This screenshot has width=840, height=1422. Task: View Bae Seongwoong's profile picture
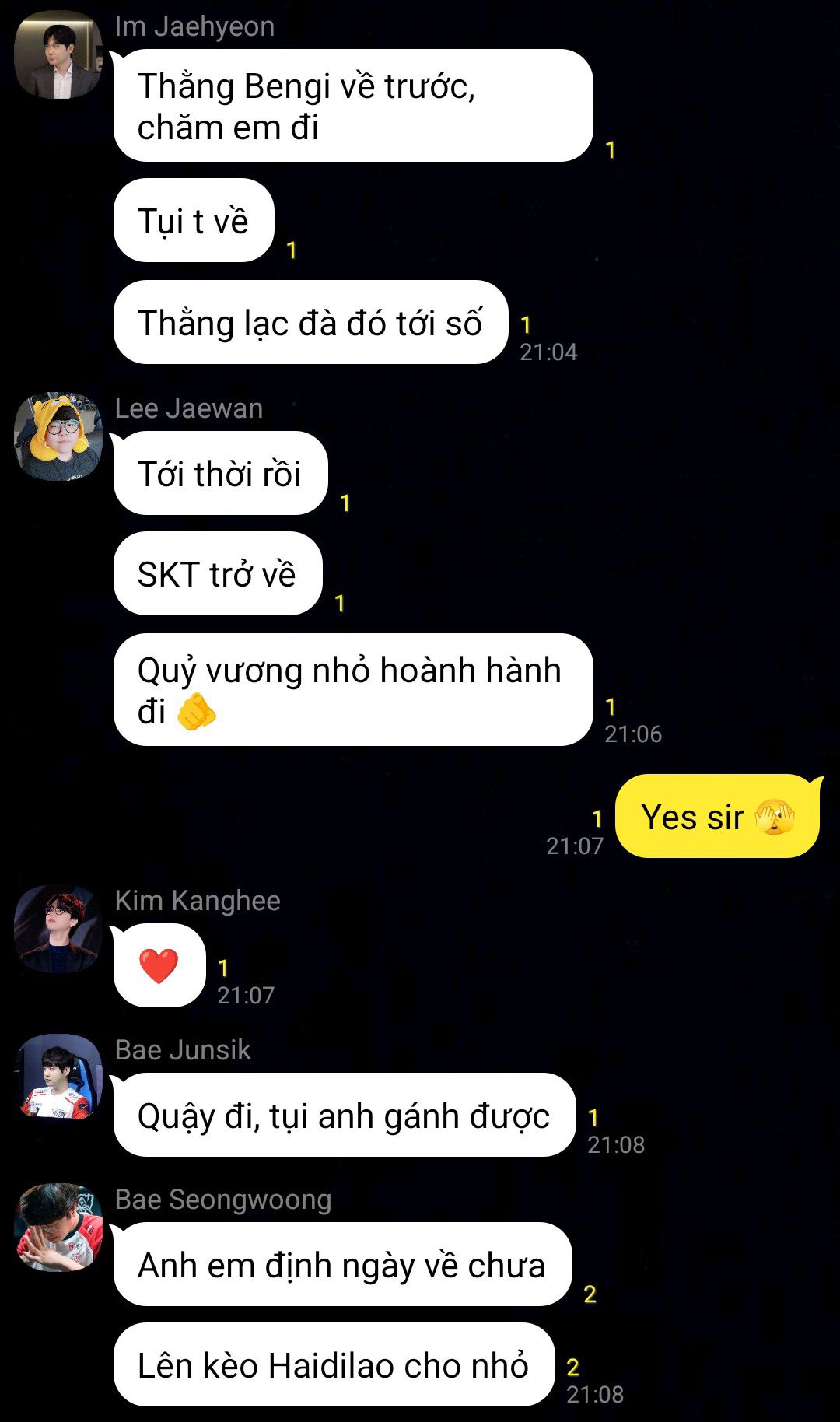[x=58, y=1228]
